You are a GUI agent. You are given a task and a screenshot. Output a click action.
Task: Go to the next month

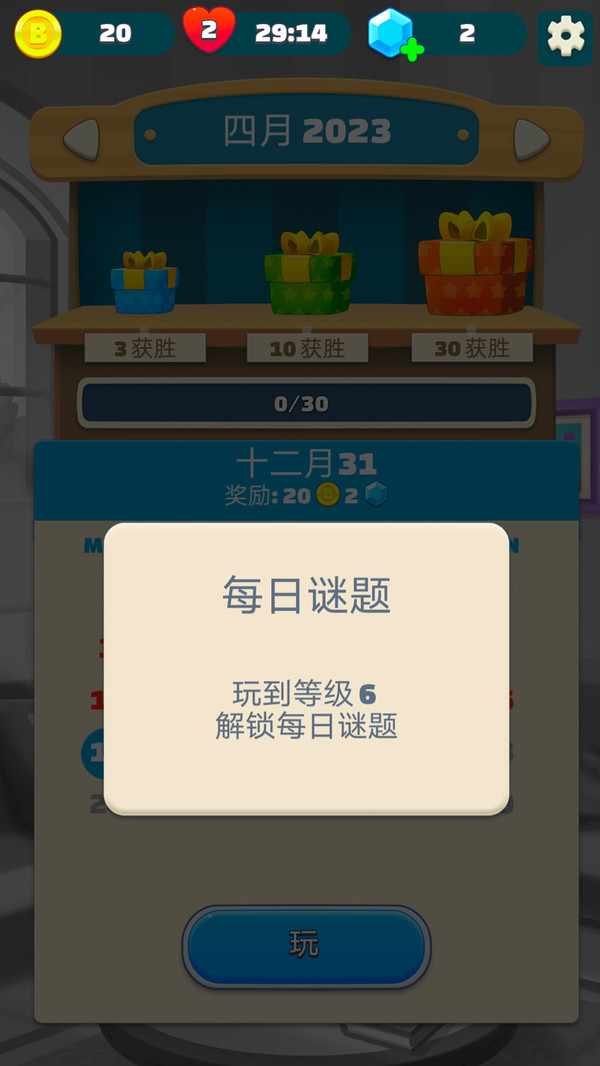pyautogui.click(x=531, y=139)
